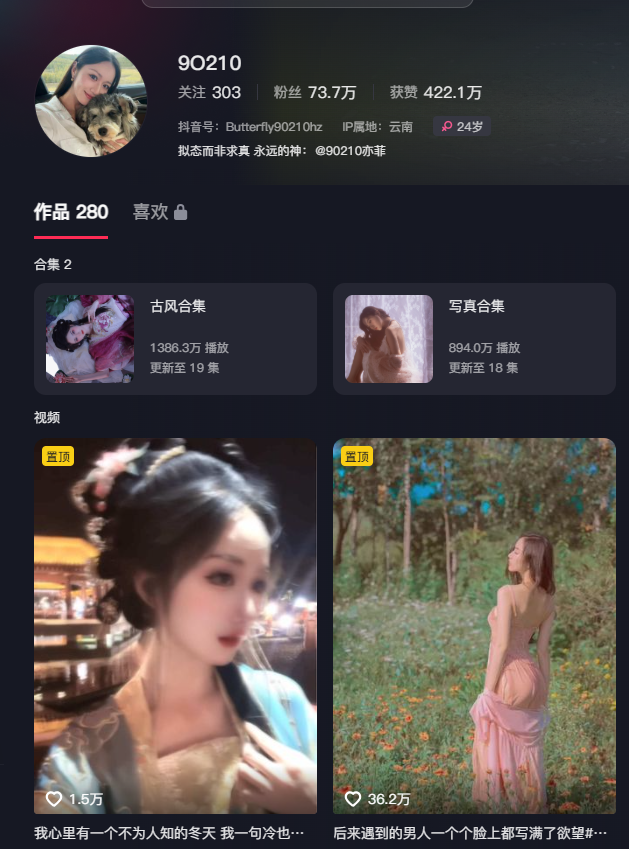Open the 古风合集 collection
The image size is (629, 849).
click(x=175, y=338)
